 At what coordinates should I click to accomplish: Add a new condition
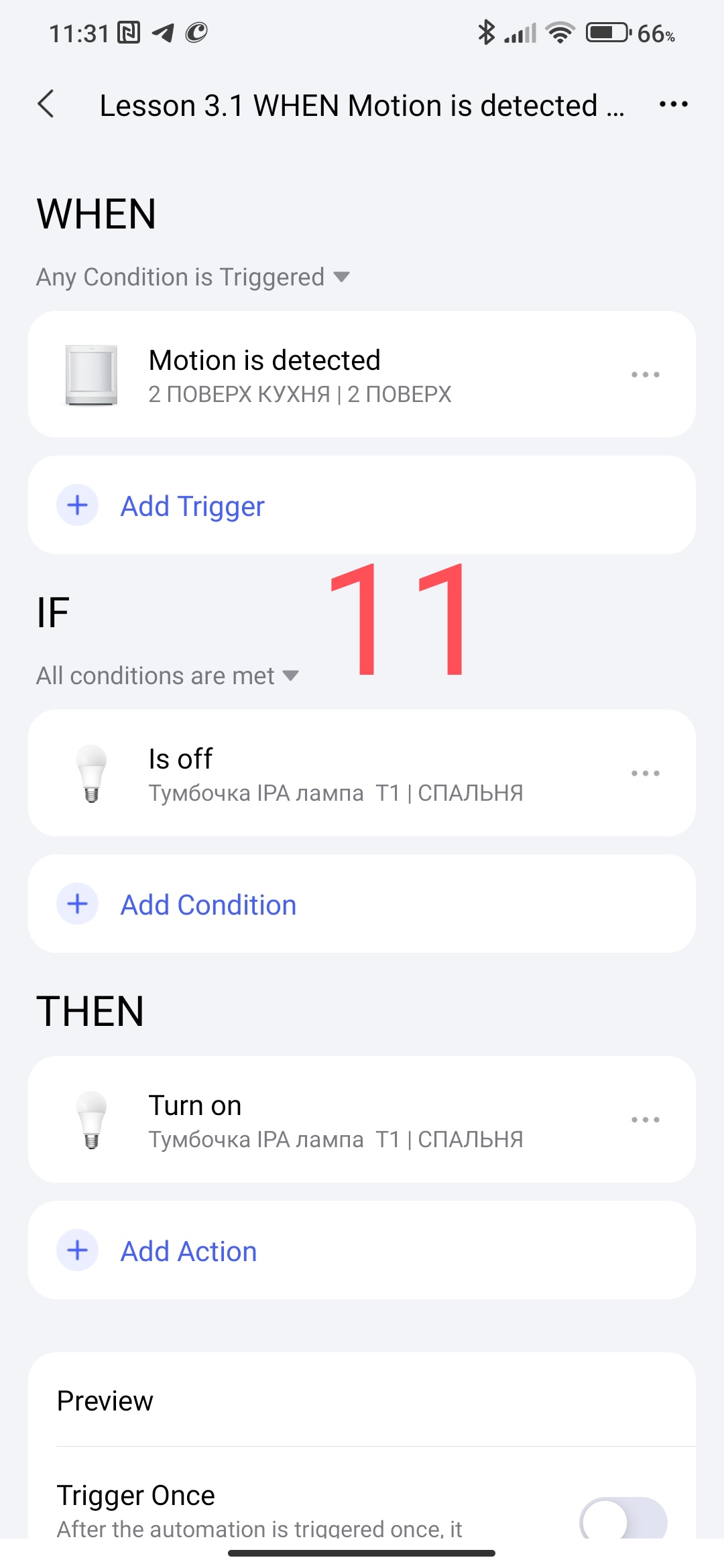[x=208, y=905]
